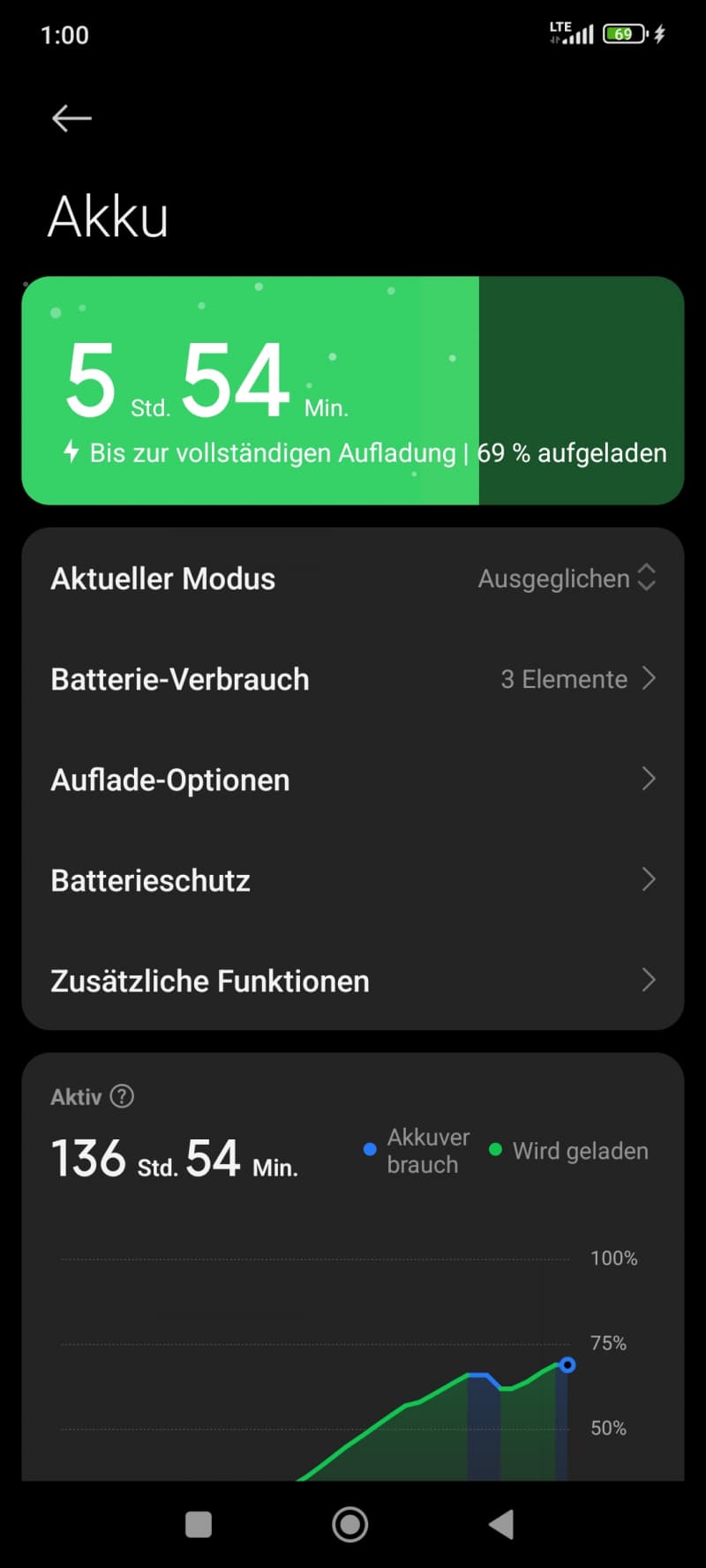Viewport: 706px width, 1568px height.
Task: Open Batterieschutz settings
Action: pos(353,880)
